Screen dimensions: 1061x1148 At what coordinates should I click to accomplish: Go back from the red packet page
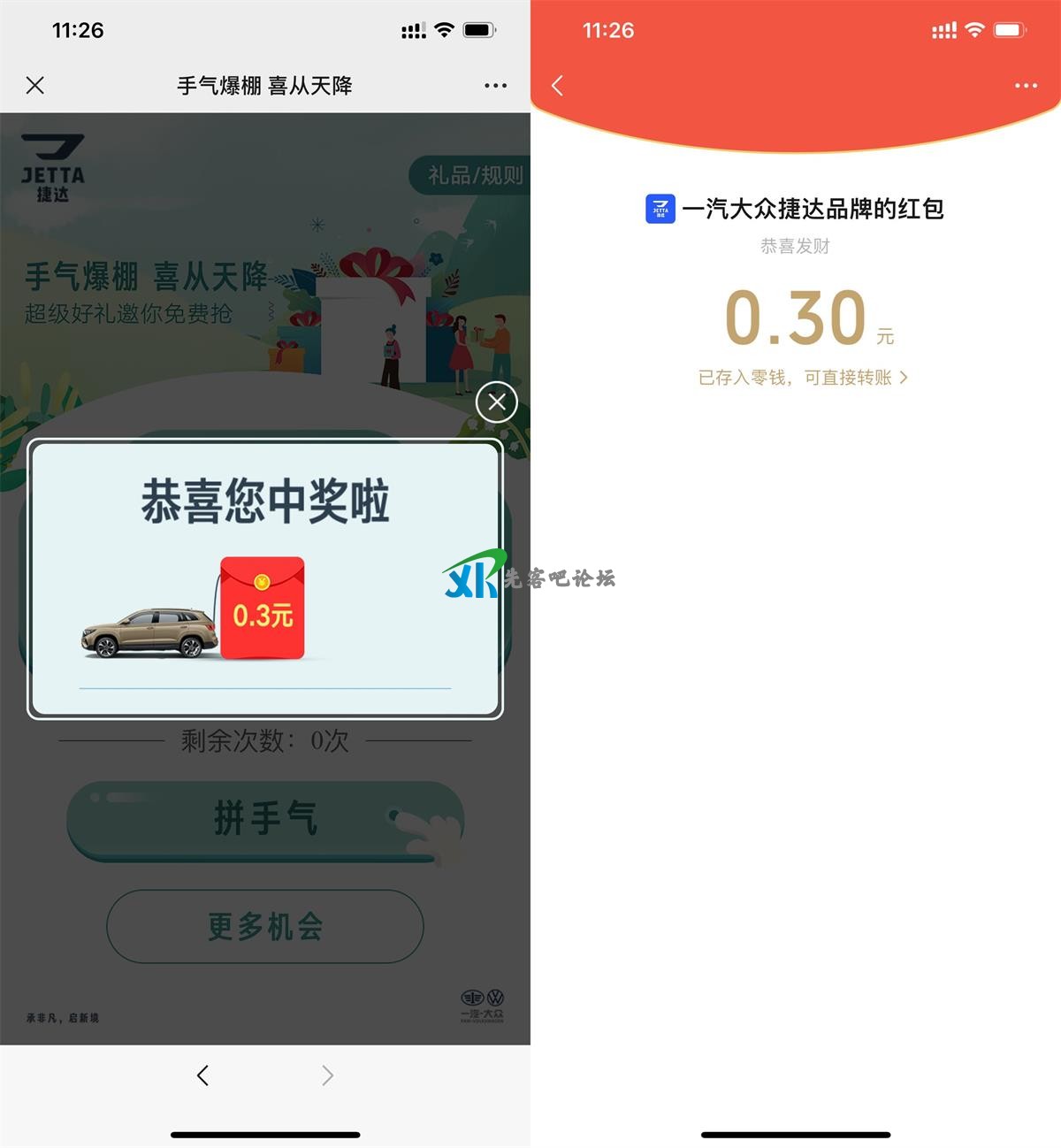click(557, 86)
